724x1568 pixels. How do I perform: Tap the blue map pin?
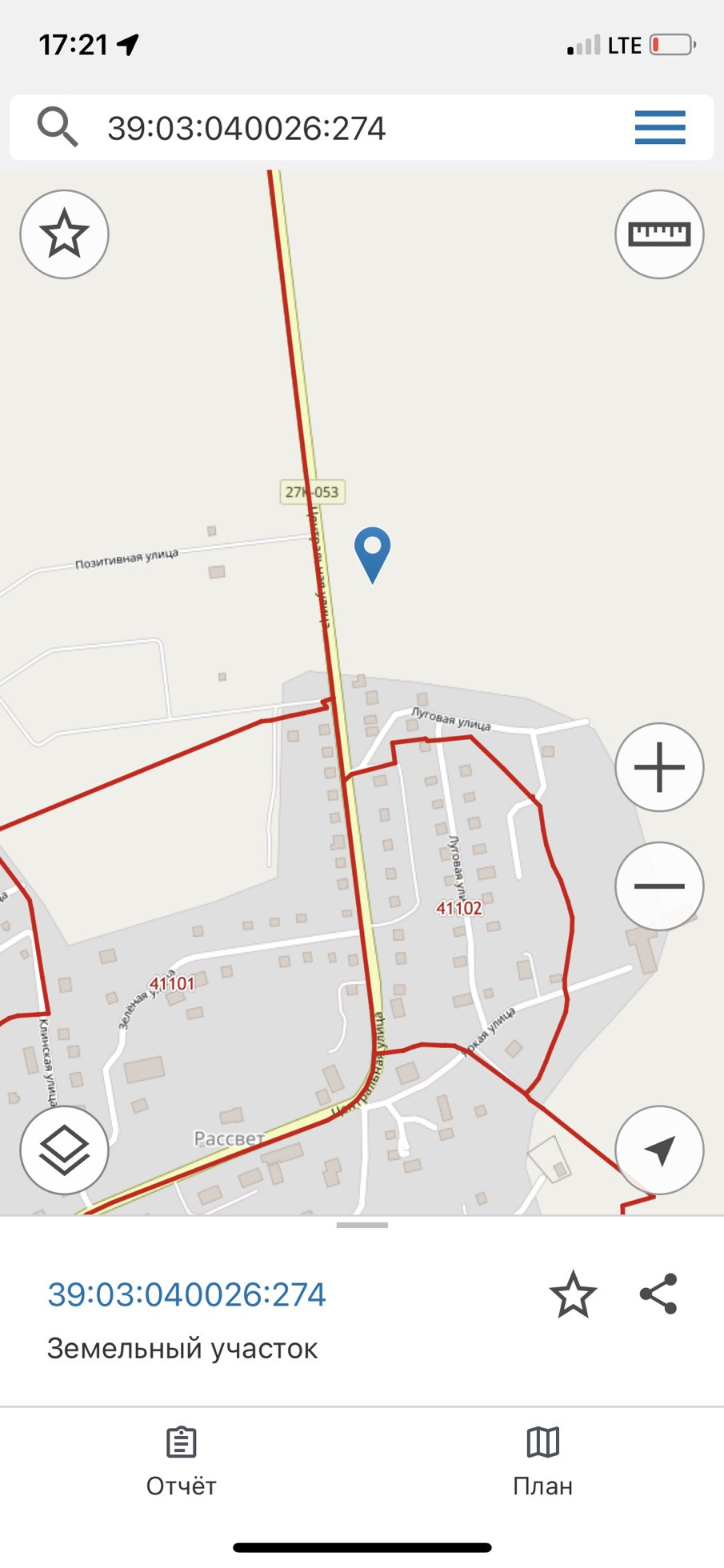[372, 552]
